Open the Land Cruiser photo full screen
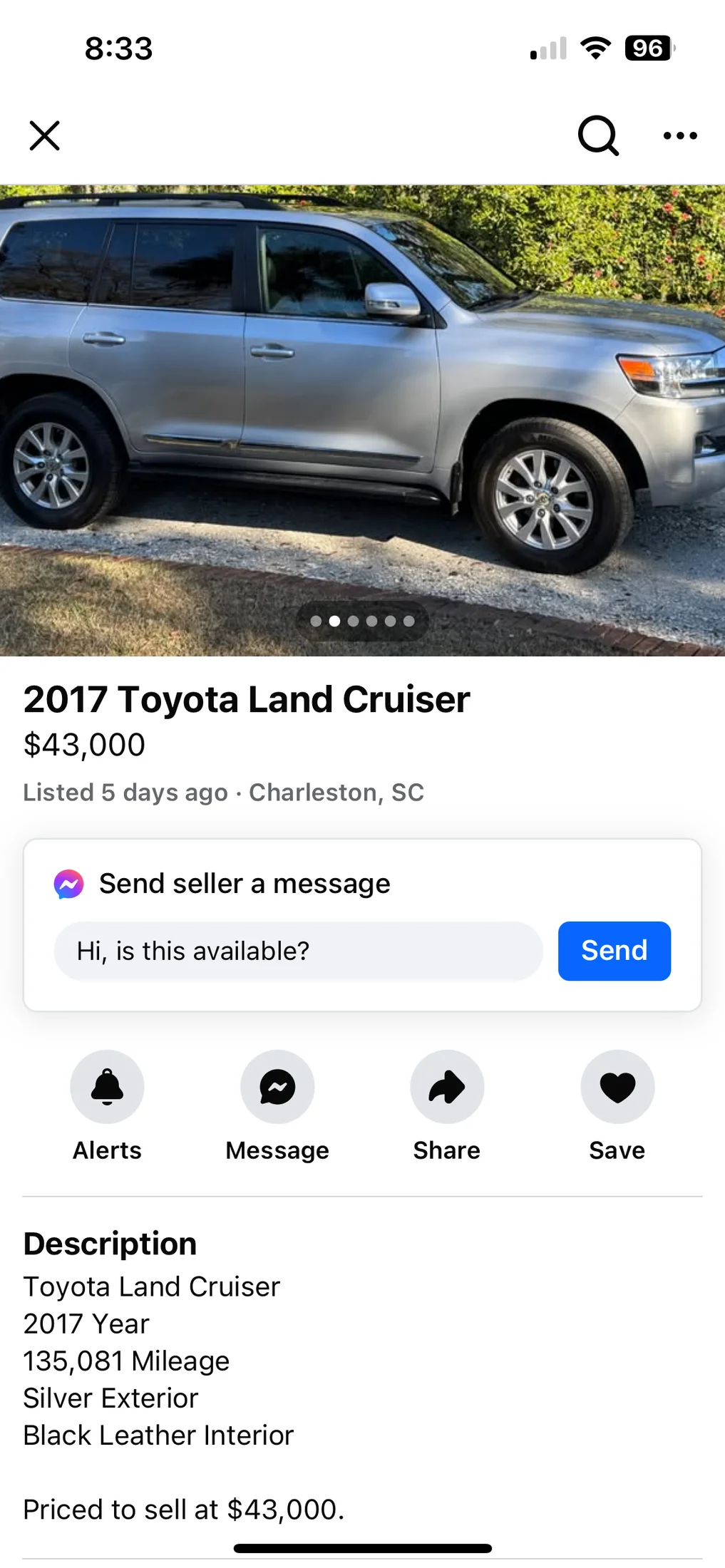Image resolution: width=725 pixels, height=1568 pixels. 362,399
